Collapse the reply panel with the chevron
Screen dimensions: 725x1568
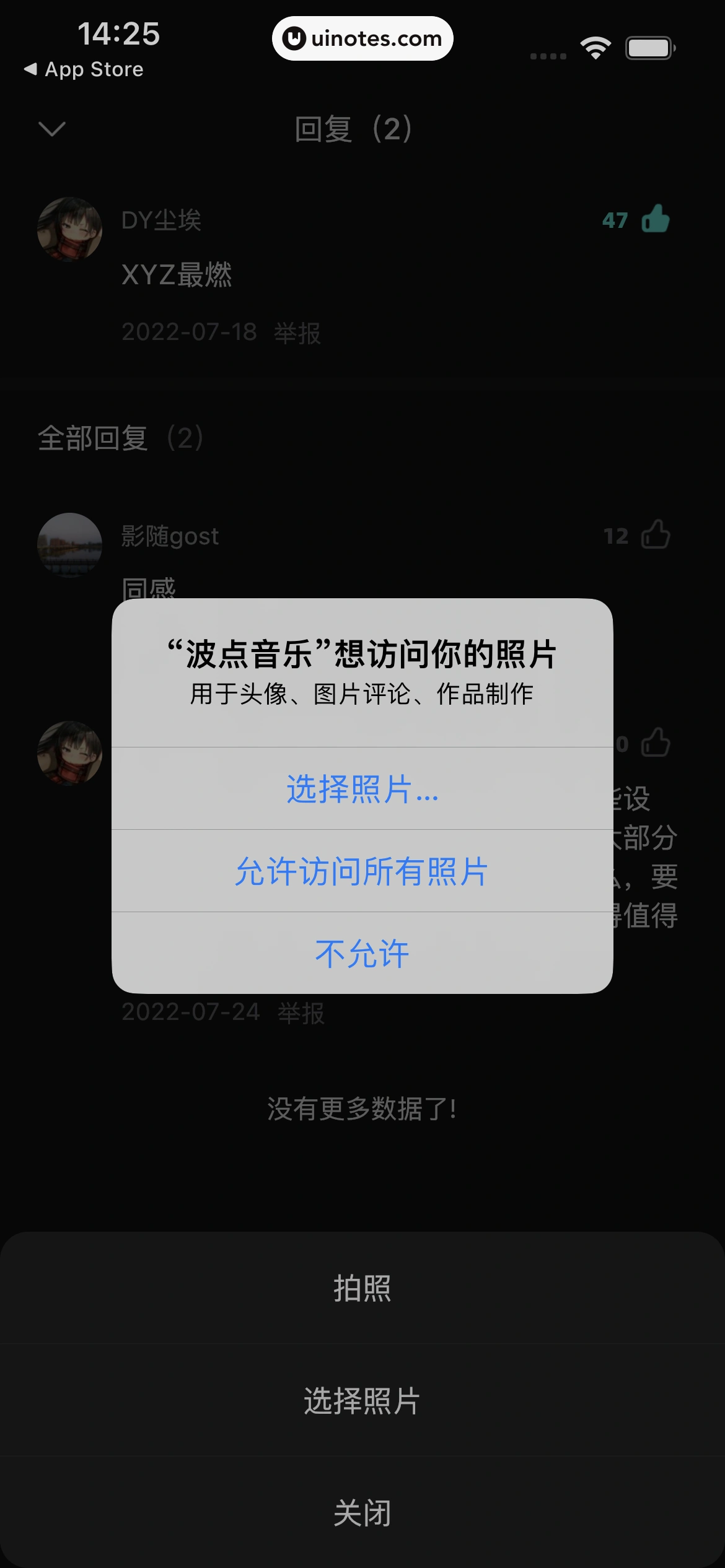click(x=51, y=129)
